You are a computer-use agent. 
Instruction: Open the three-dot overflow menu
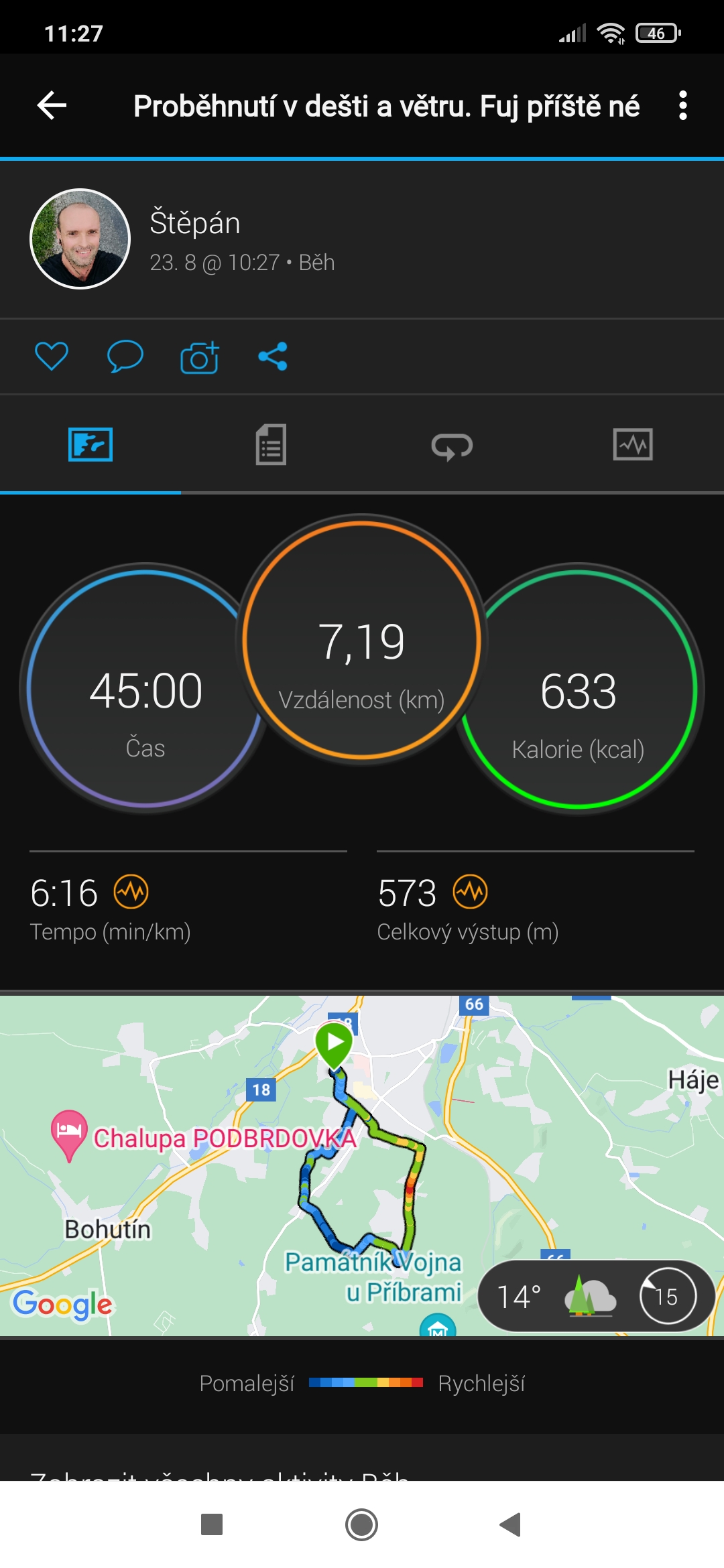683,106
